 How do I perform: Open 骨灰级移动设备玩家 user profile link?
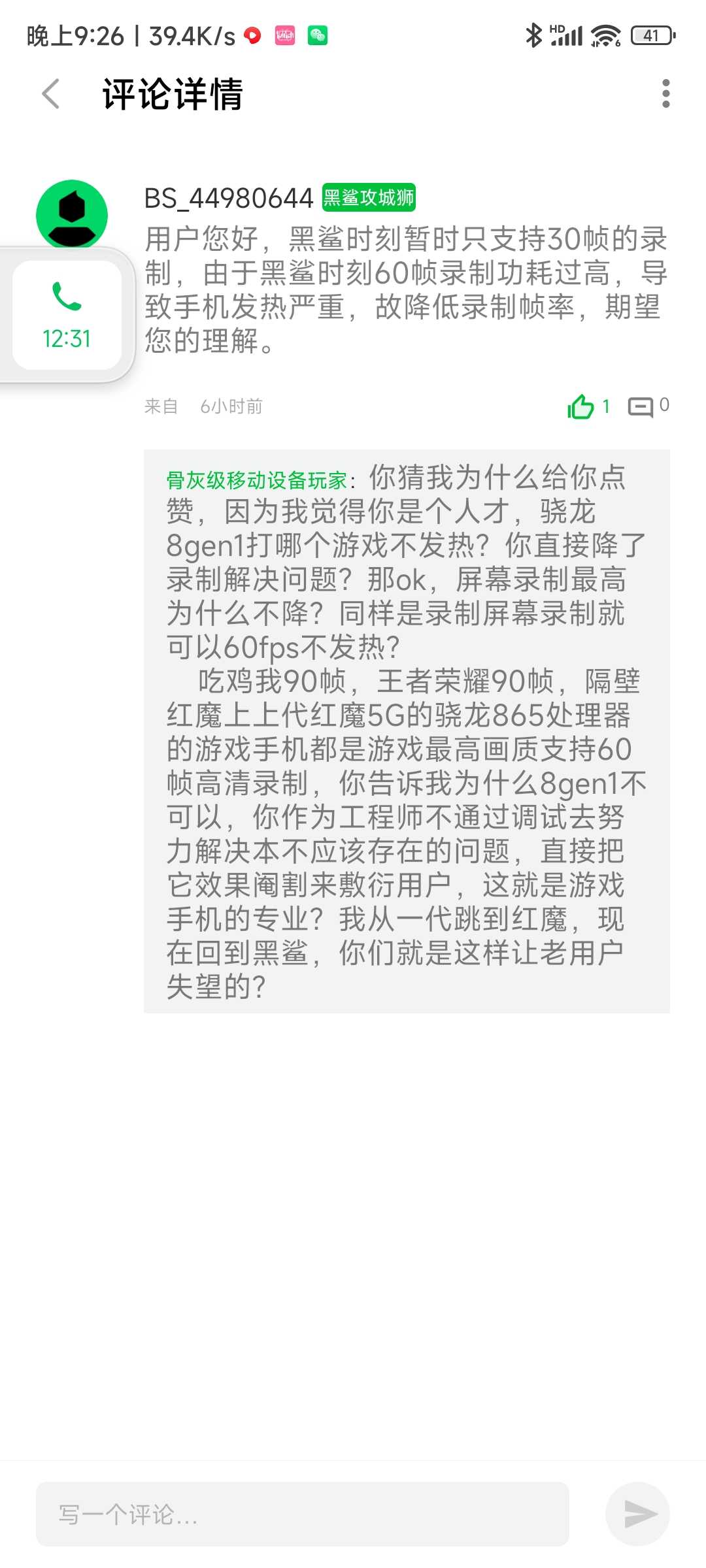(x=256, y=480)
